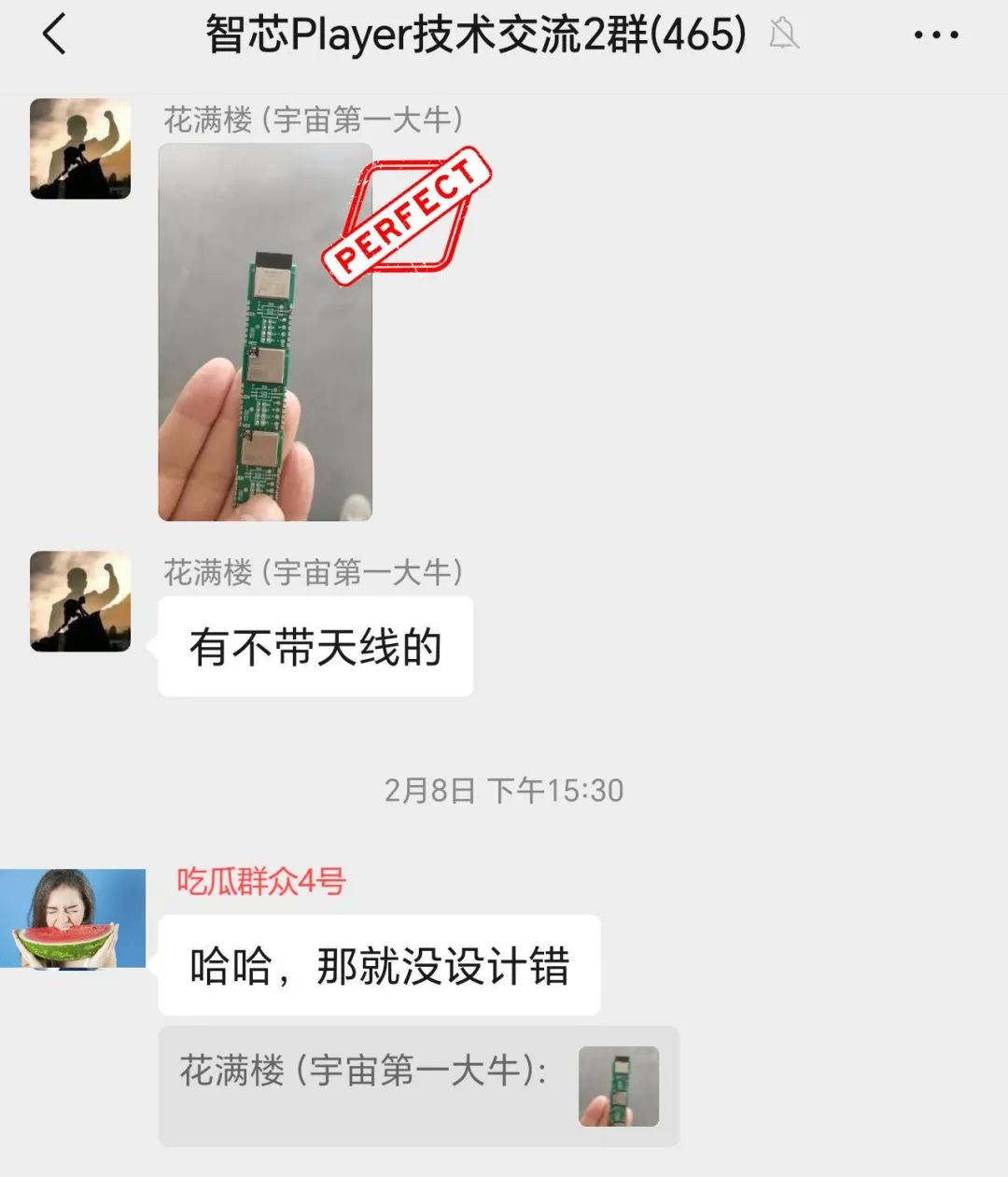Open the circuit board photo message
This screenshot has width=1008, height=1177.
point(265,332)
